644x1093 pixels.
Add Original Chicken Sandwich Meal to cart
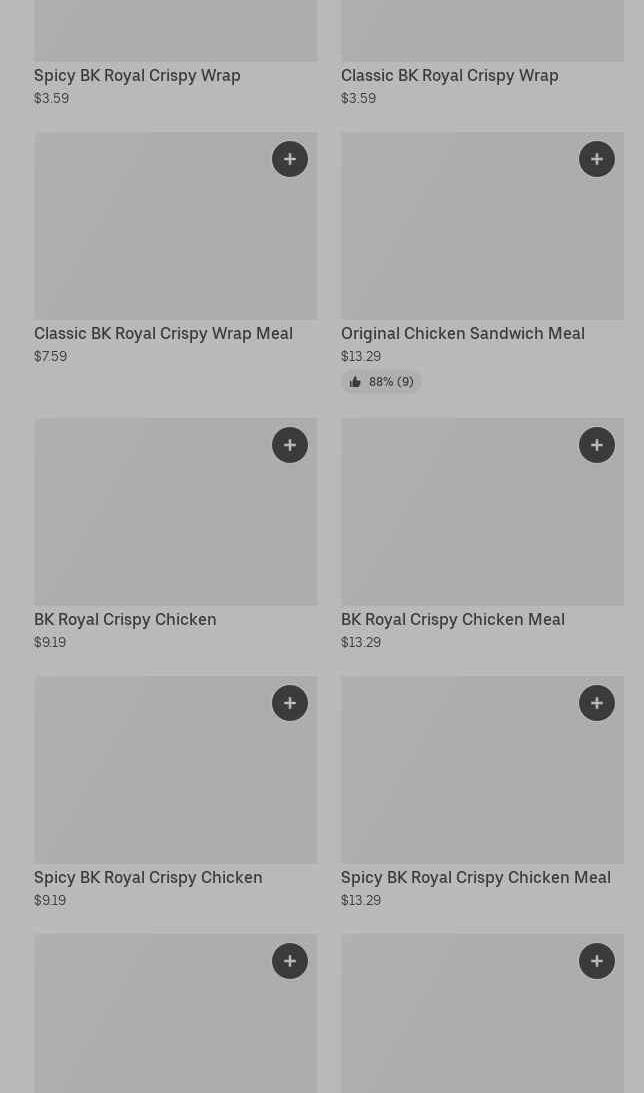click(597, 159)
